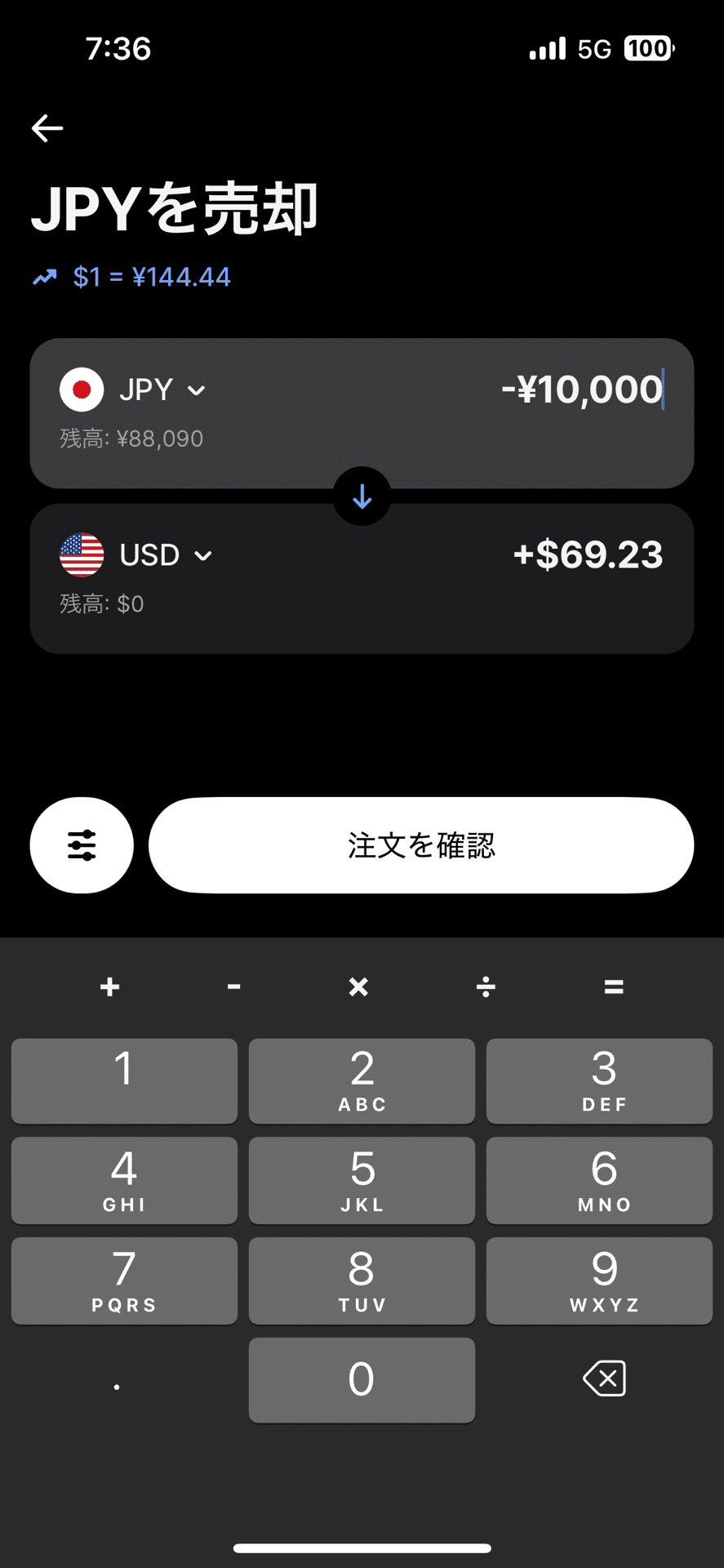Viewport: 724px width, 1568px height.
Task: Tap the division key on the calculator row
Action: click(x=485, y=987)
